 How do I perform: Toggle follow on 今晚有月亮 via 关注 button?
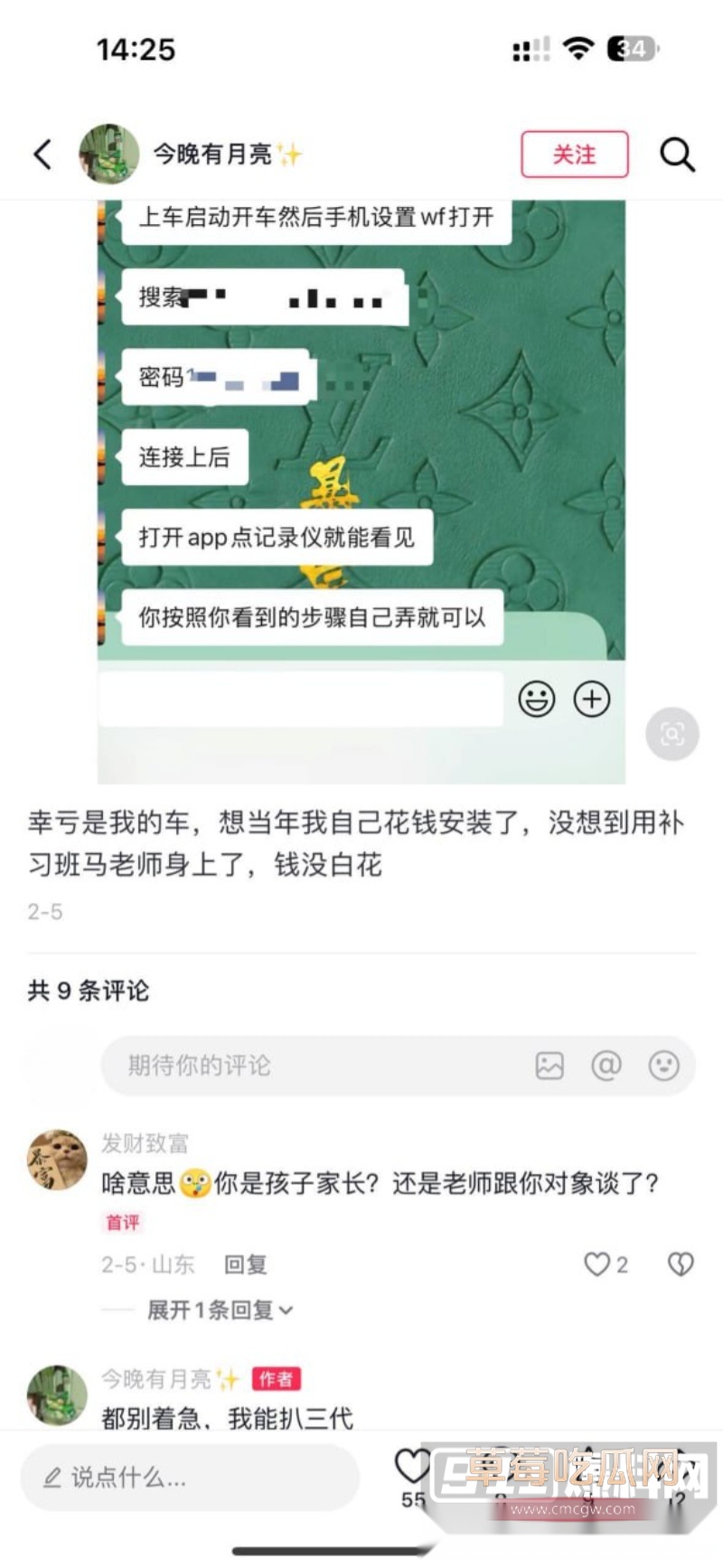point(575,155)
